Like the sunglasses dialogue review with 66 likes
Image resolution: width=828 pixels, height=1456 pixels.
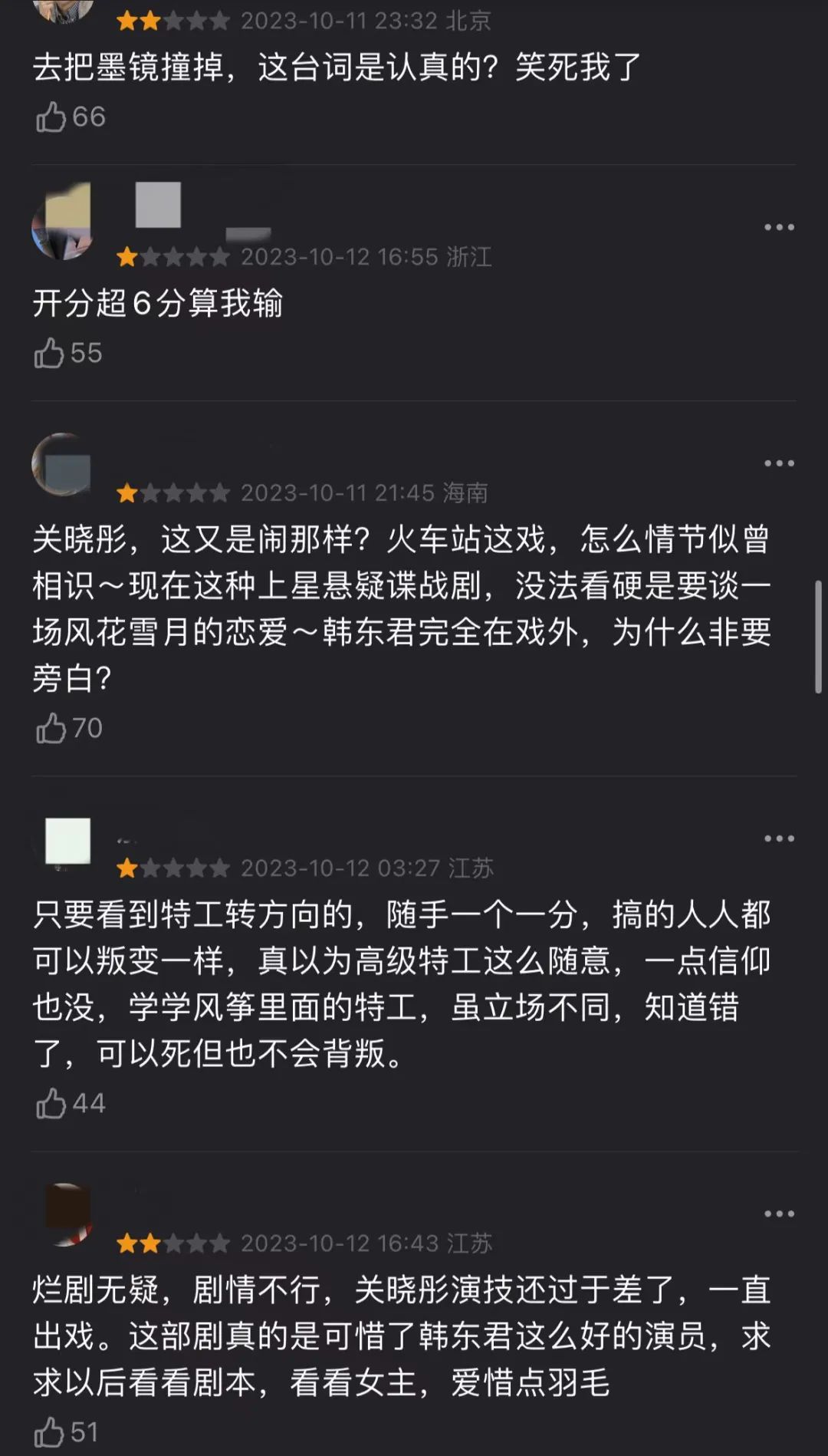pos(51,117)
